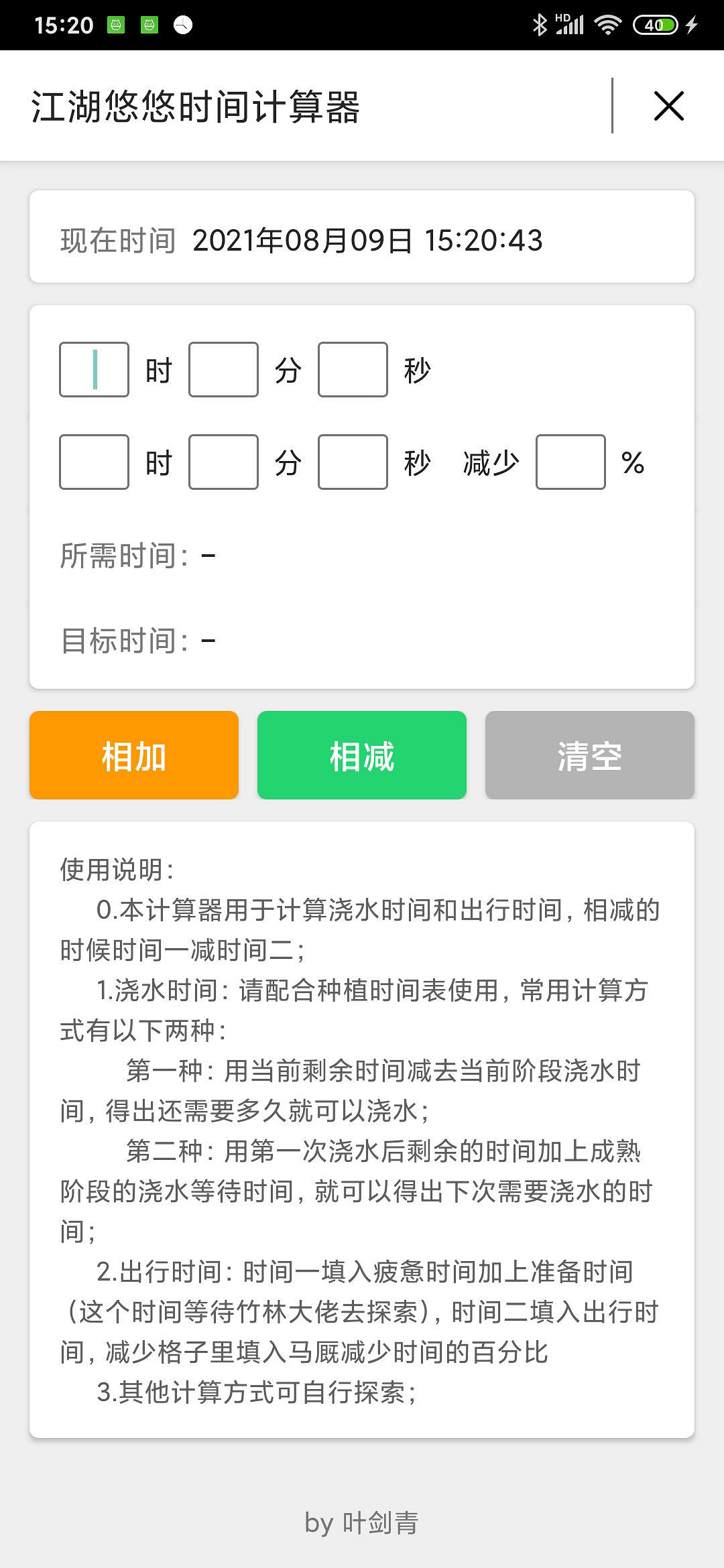Tap the 减少 percentage input field

click(570, 462)
